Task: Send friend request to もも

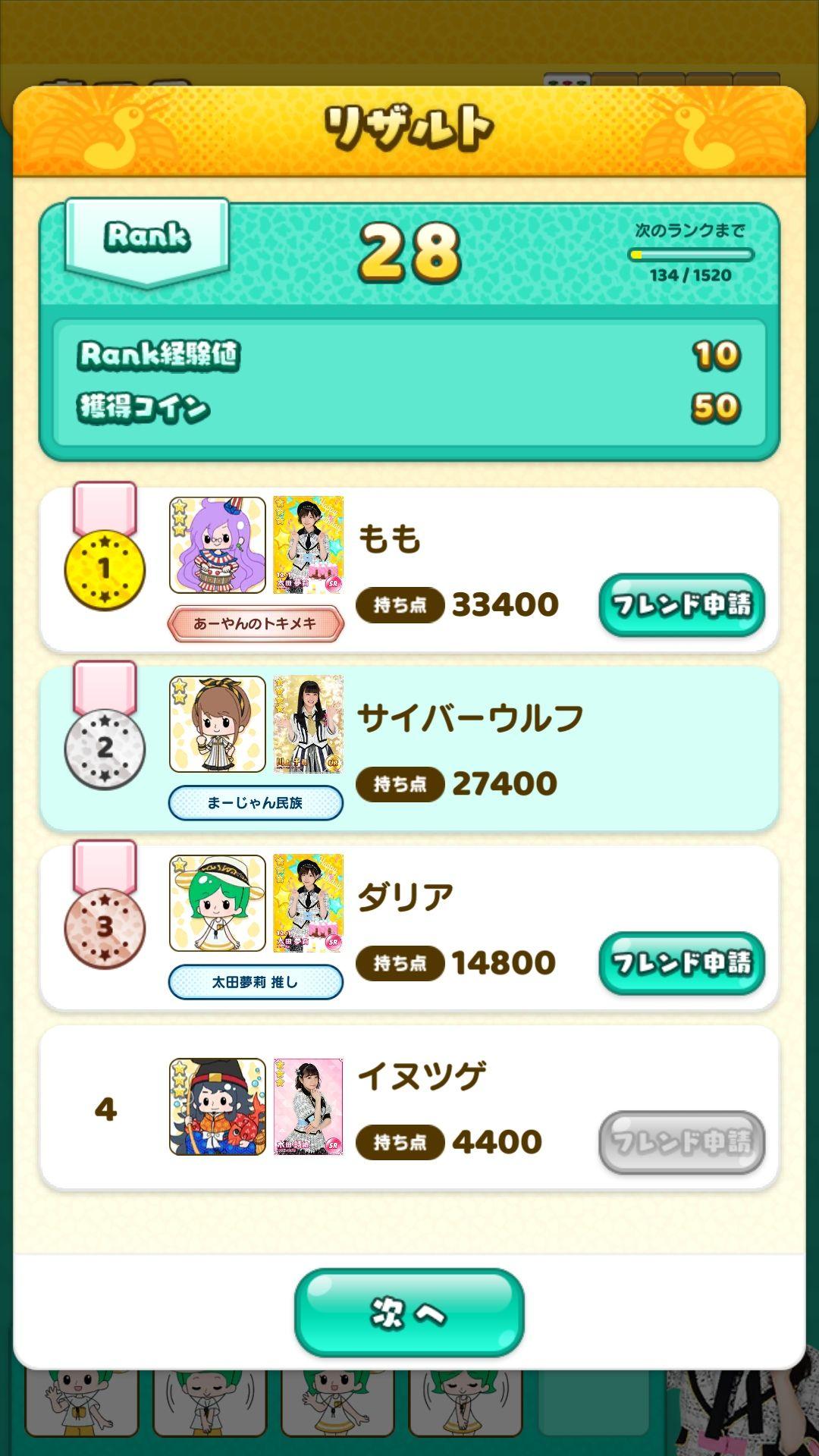Action: point(681,604)
